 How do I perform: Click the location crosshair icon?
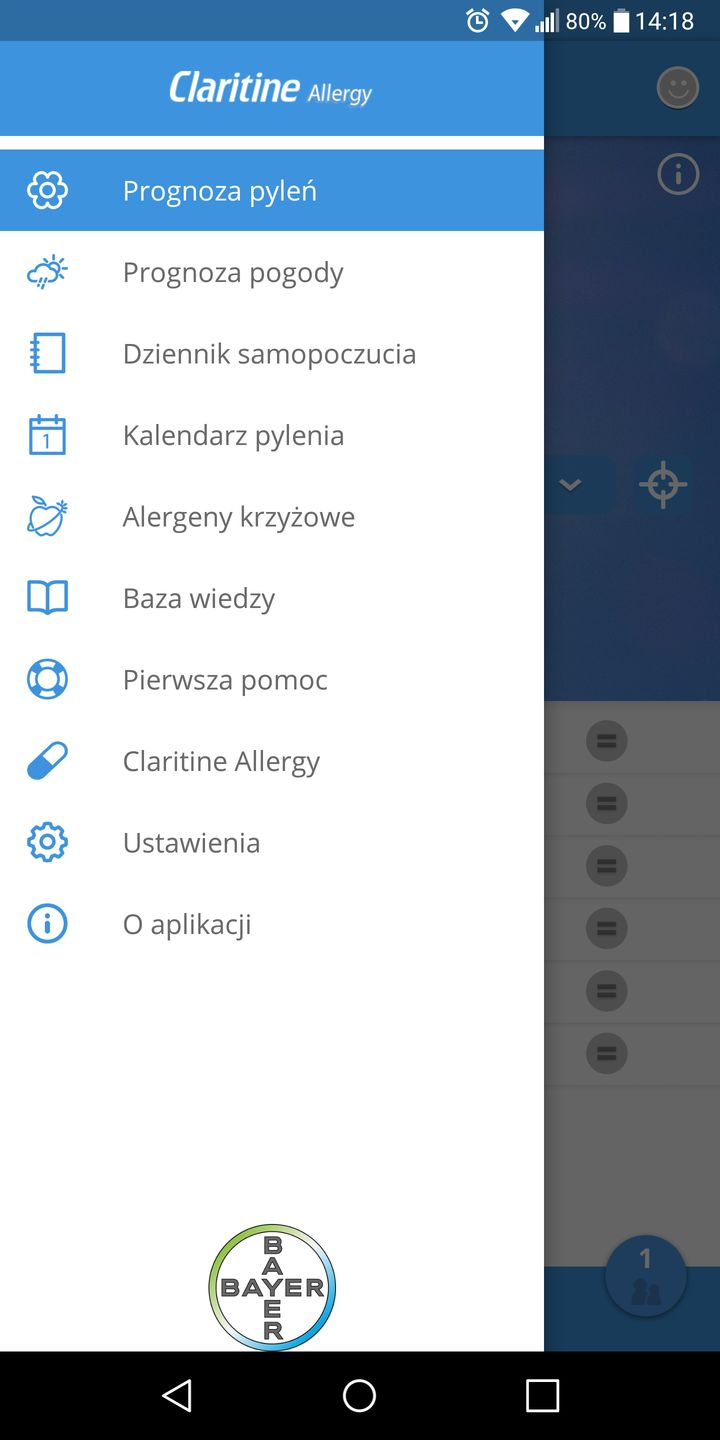pos(662,485)
